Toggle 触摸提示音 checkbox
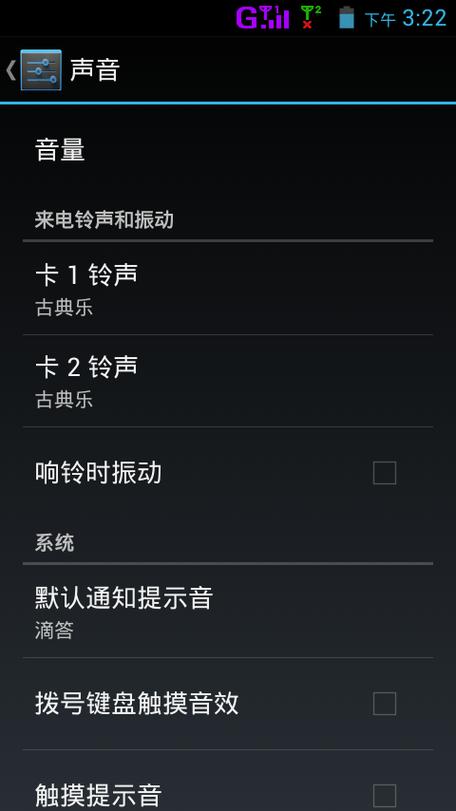The width and height of the screenshot is (456, 811). (x=384, y=795)
